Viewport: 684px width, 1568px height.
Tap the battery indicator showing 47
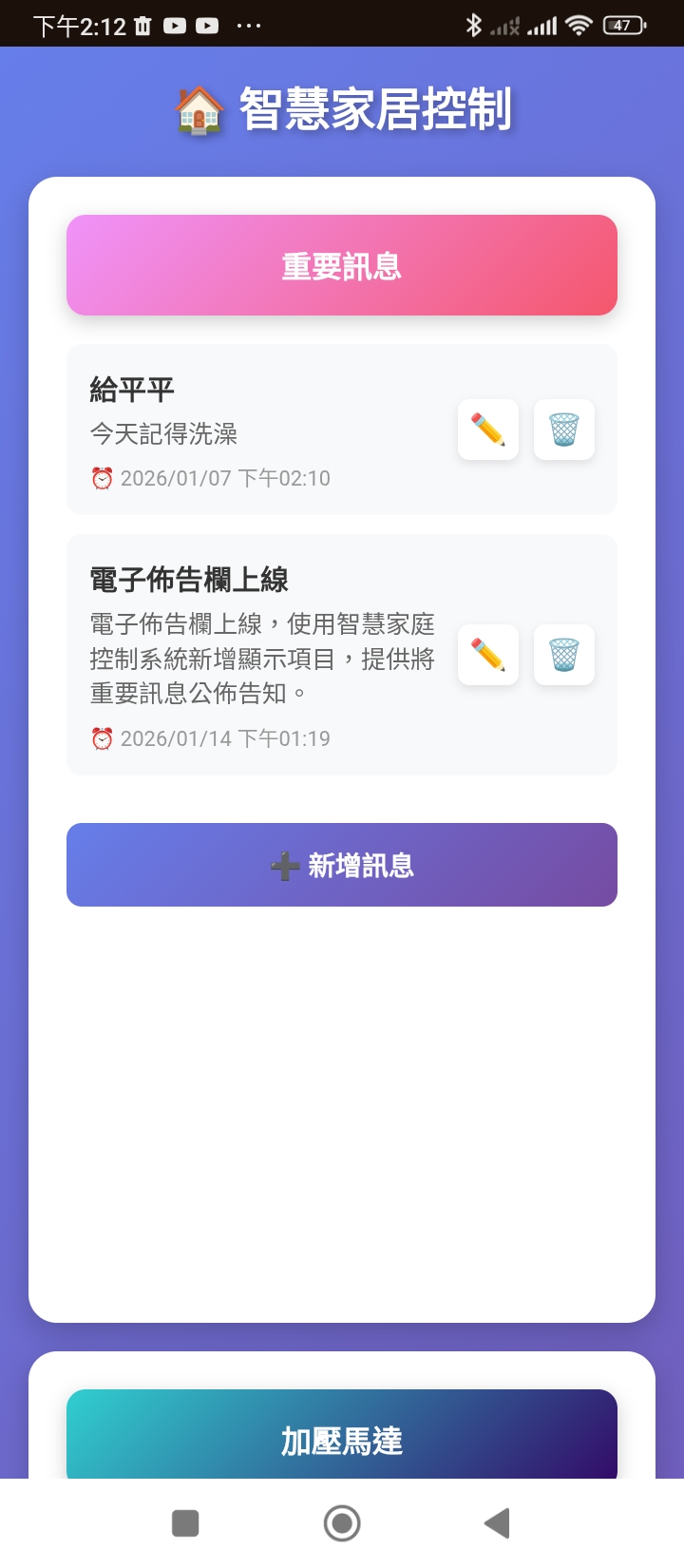622,26
